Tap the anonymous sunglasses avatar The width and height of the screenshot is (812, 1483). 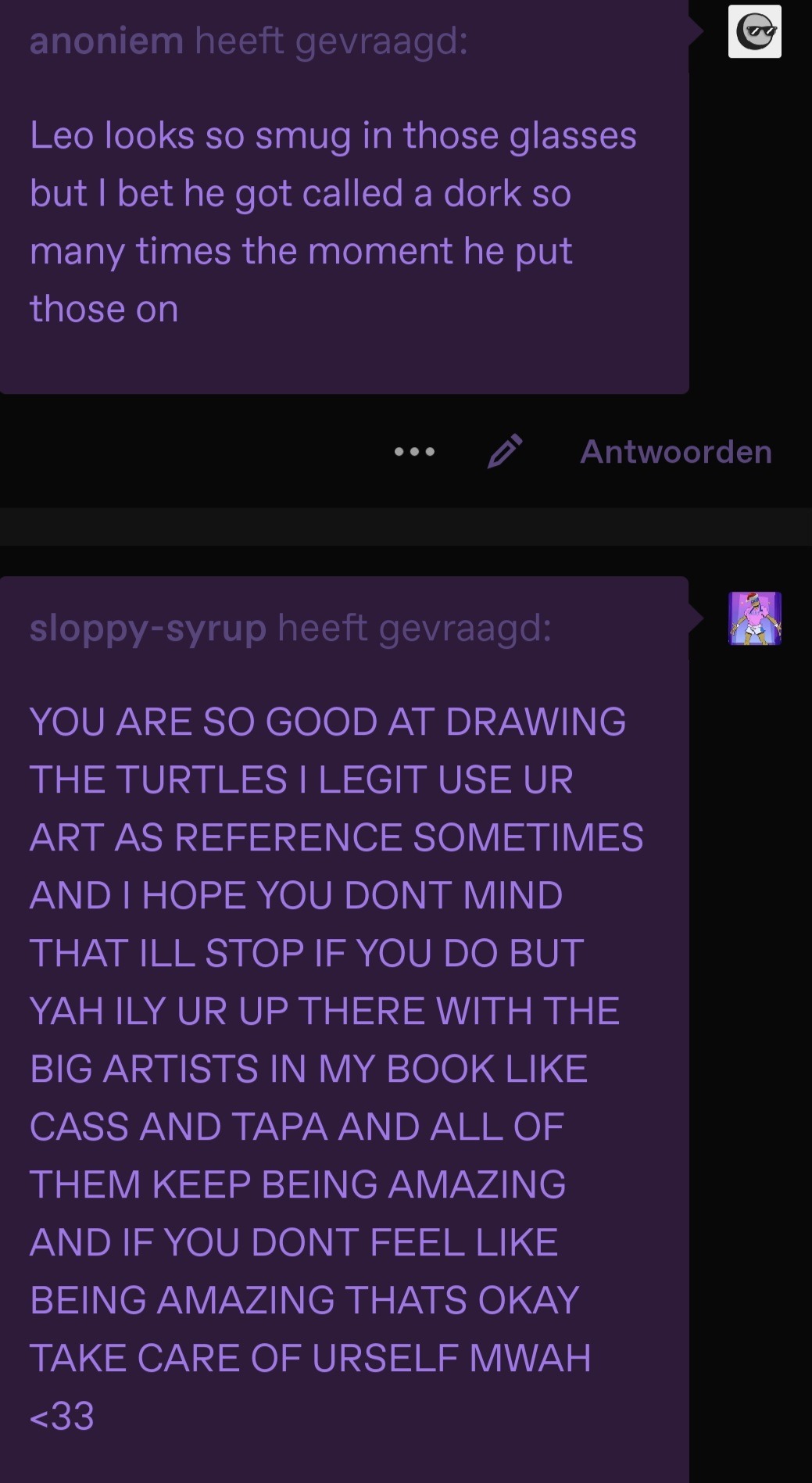point(754,32)
